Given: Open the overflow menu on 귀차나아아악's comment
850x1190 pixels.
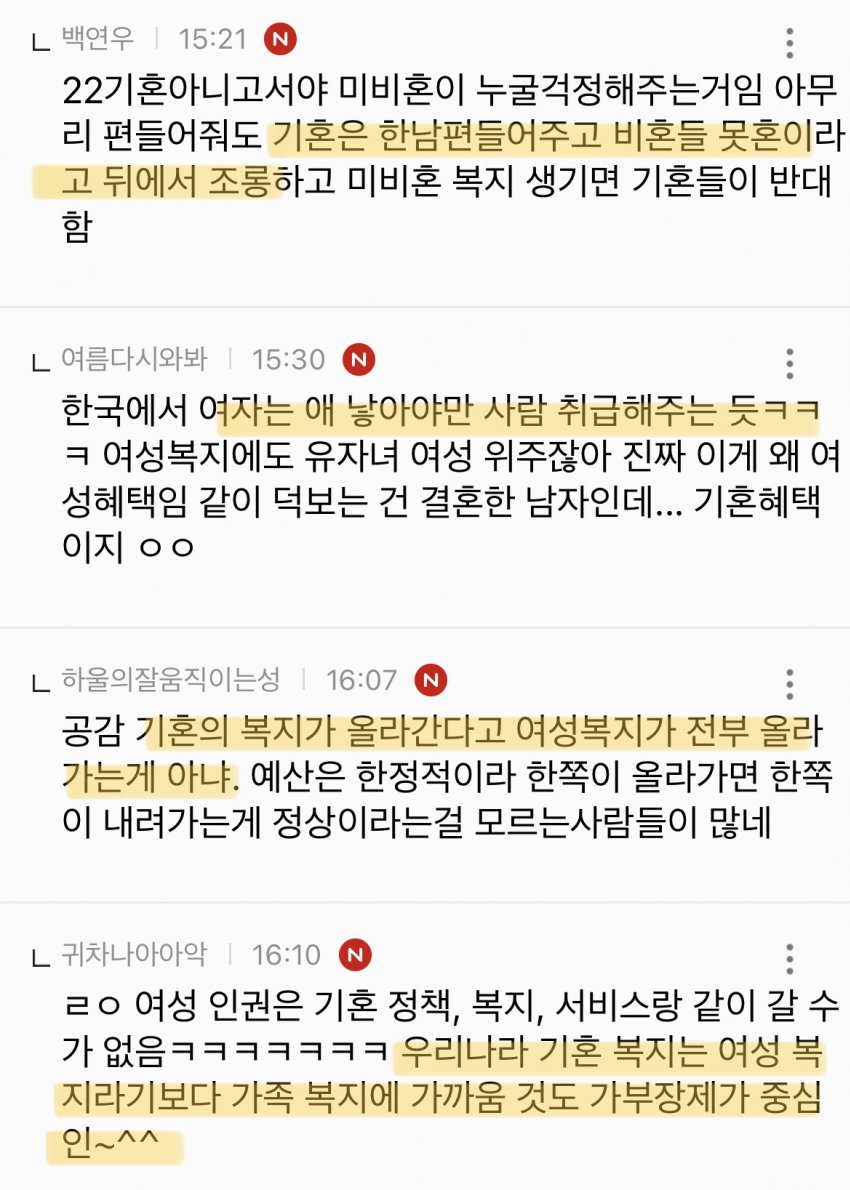Looking at the screenshot, I should pos(790,957).
